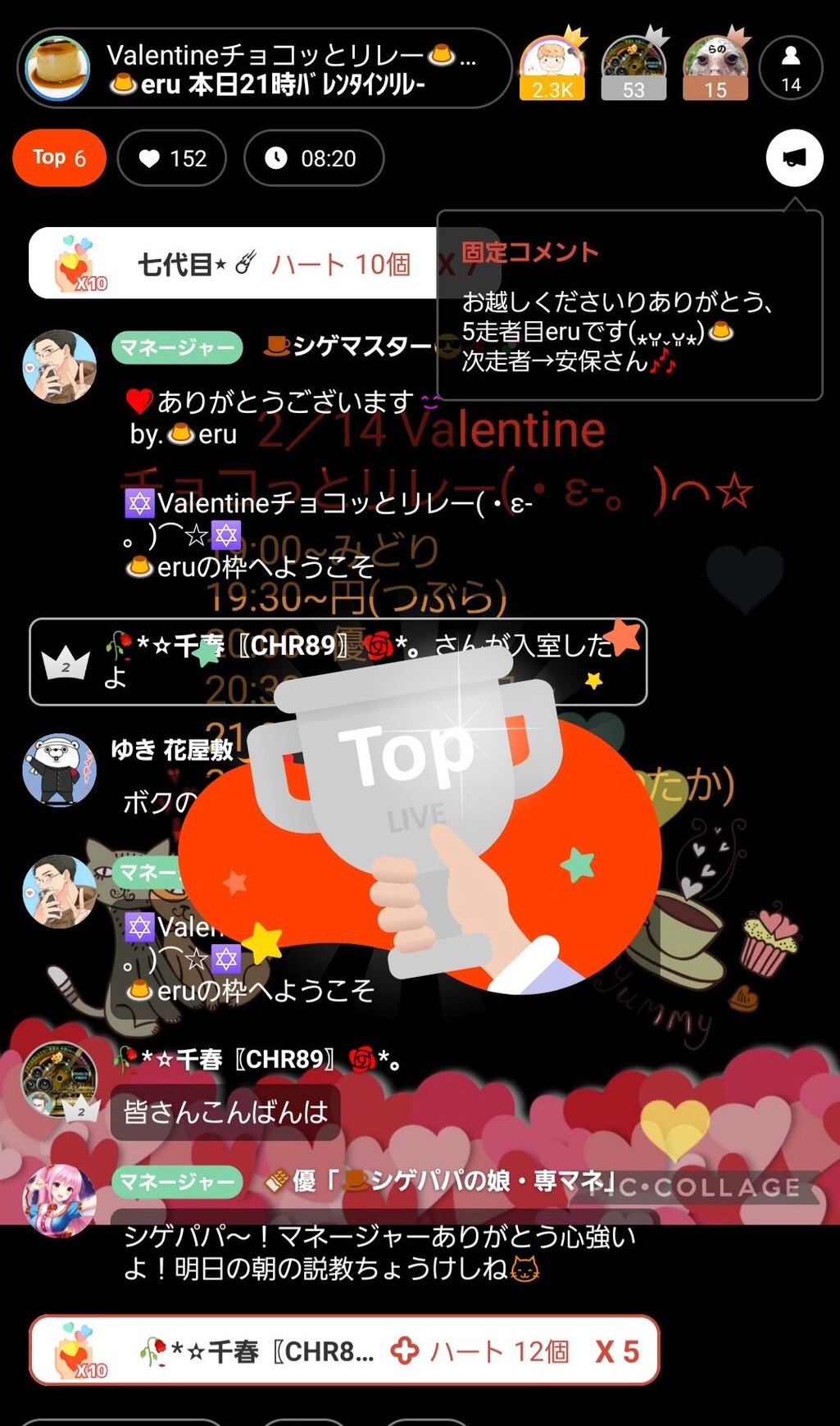The width and height of the screenshot is (840, 1426).
Task: Open 優's profile avatar
Action: coord(59,1201)
